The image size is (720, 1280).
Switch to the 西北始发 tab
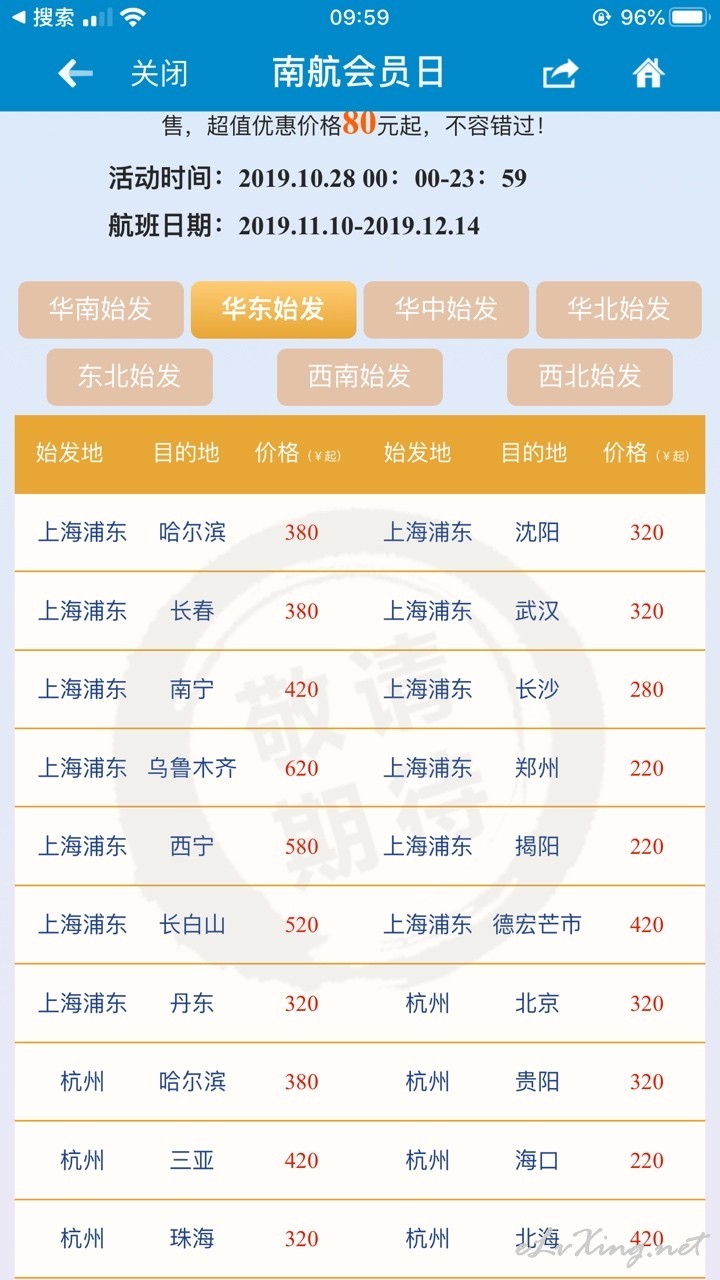pyautogui.click(x=590, y=376)
